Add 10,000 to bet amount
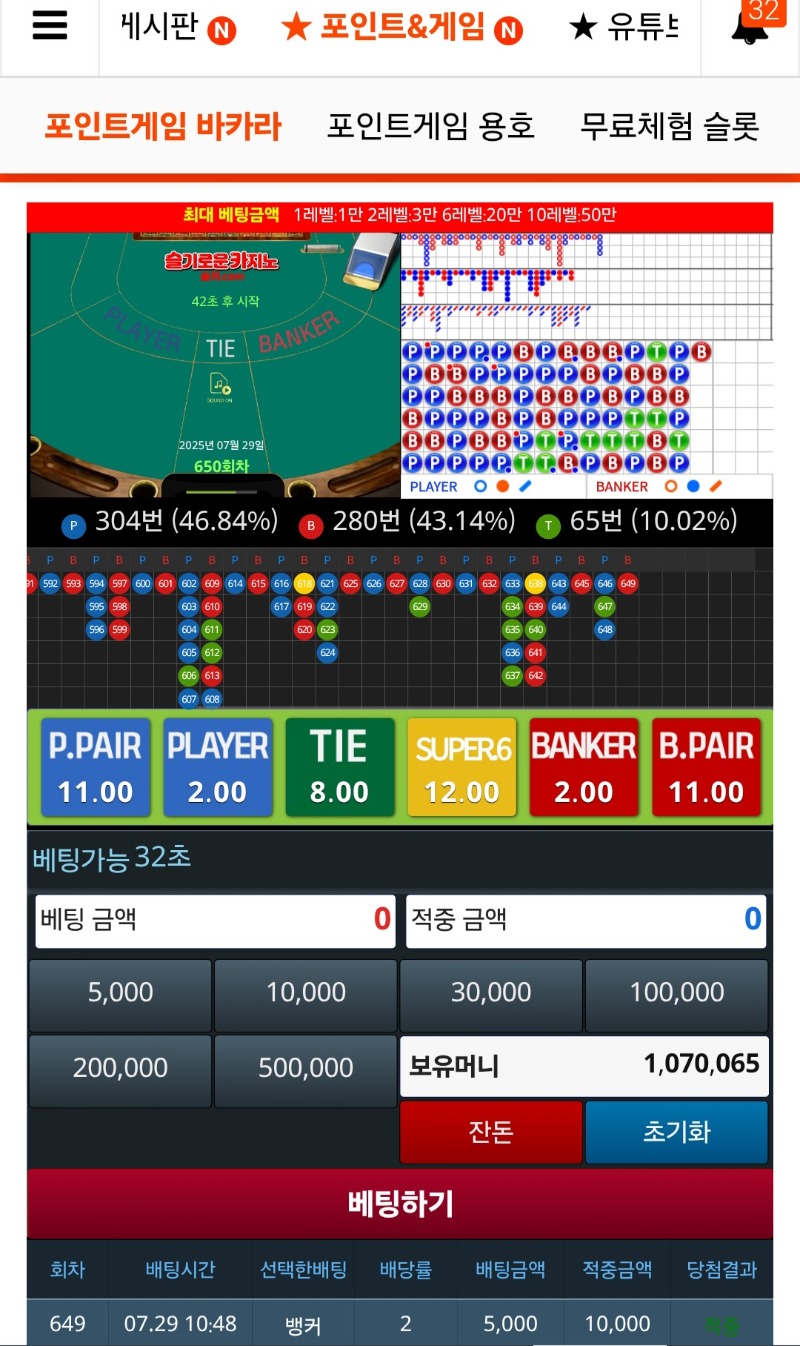Image resolution: width=800 pixels, height=1346 pixels. 306,993
